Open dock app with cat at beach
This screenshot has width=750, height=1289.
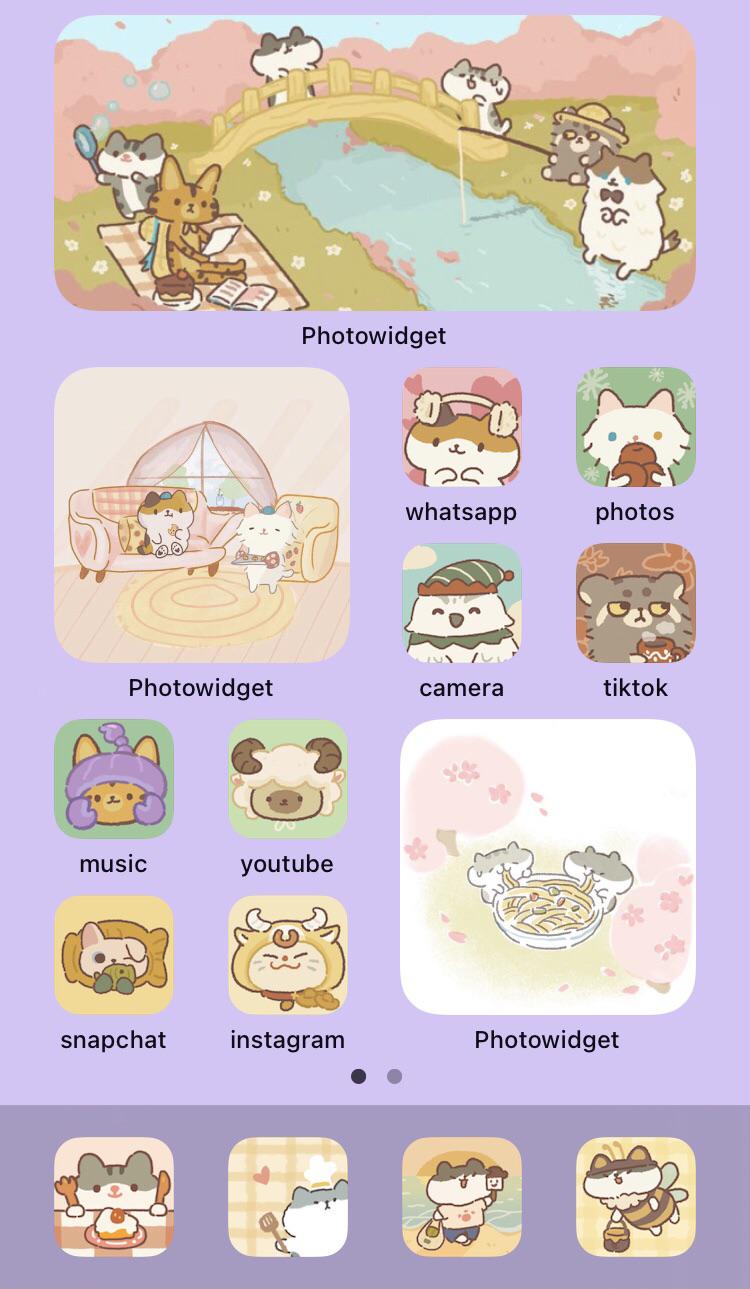[462, 1197]
